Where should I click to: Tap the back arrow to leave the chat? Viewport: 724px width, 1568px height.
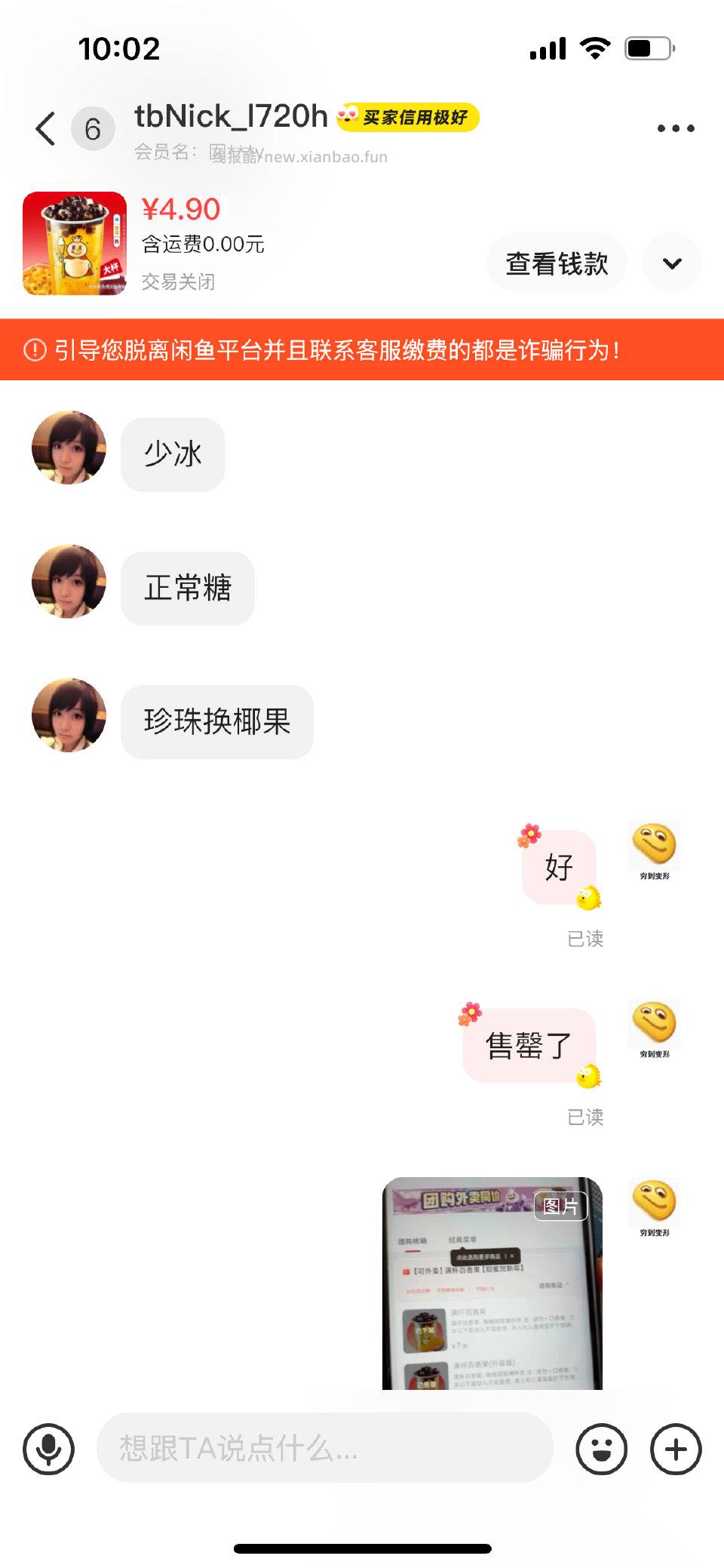(45, 128)
